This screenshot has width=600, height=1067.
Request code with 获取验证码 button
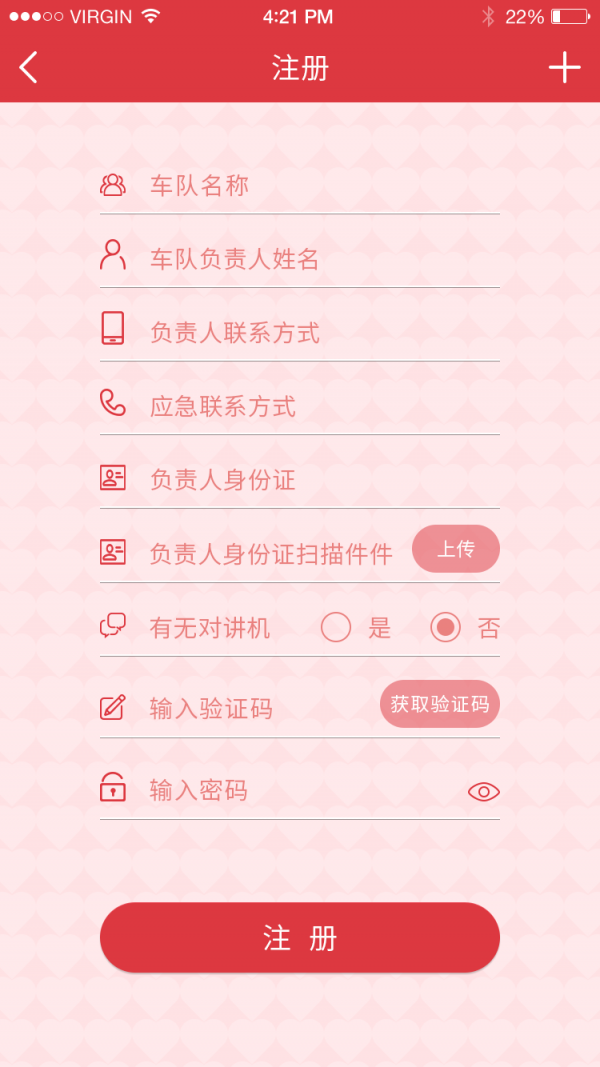tap(439, 704)
